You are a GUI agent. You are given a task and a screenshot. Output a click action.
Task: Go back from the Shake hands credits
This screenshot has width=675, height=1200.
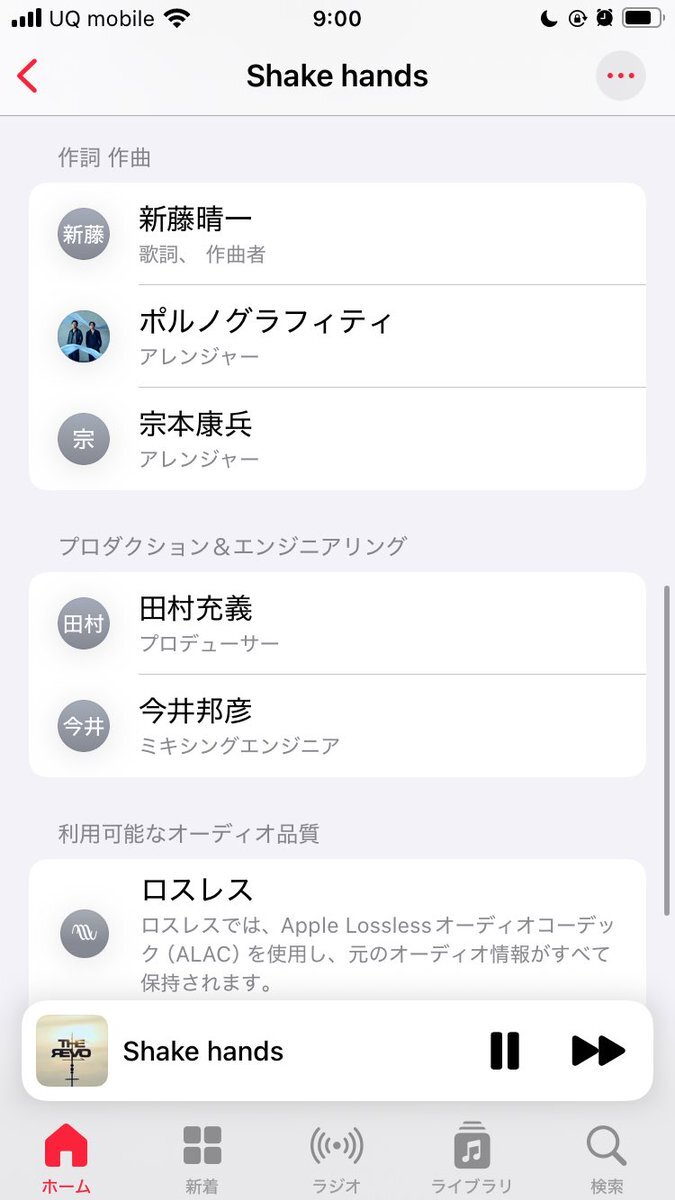point(28,76)
